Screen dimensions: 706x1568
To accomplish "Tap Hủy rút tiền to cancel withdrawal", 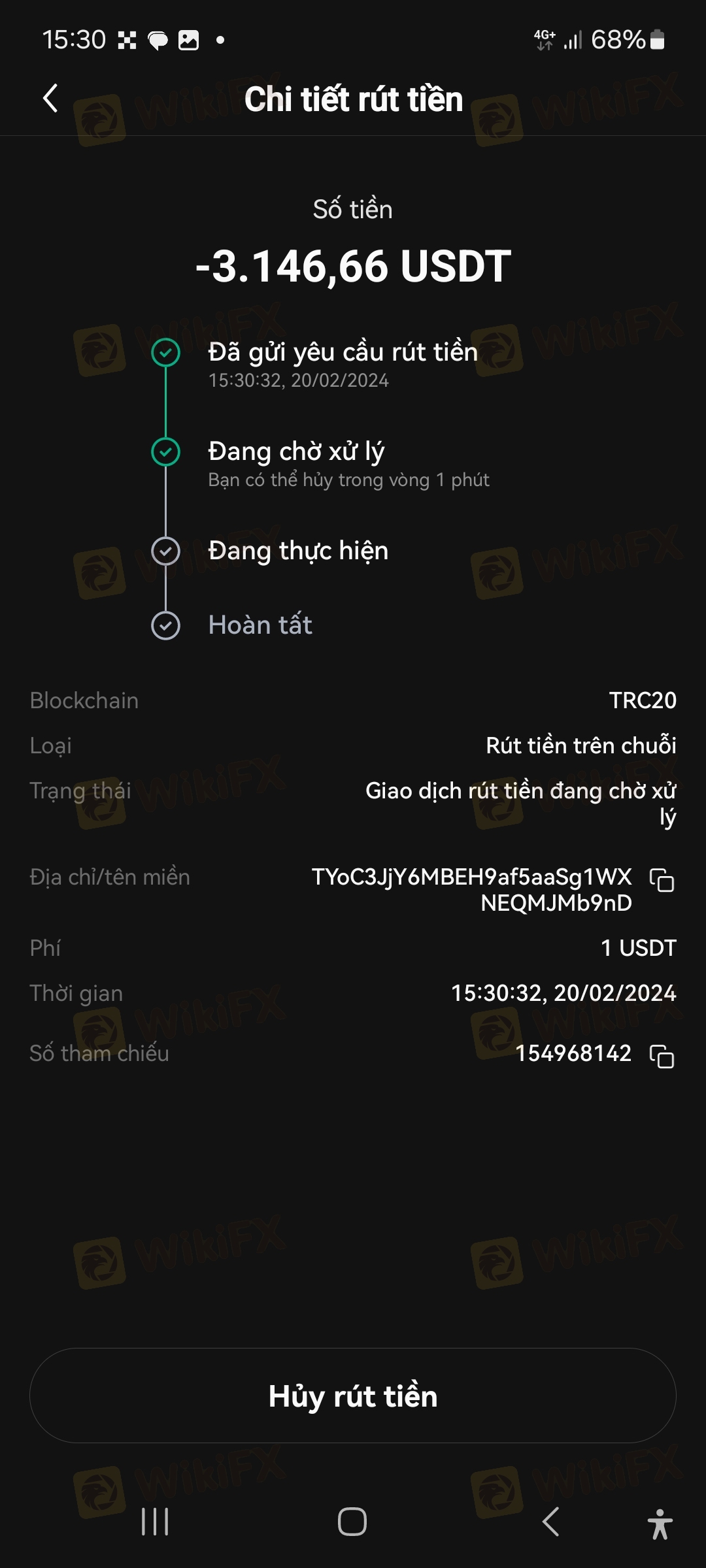I will point(353,1396).
